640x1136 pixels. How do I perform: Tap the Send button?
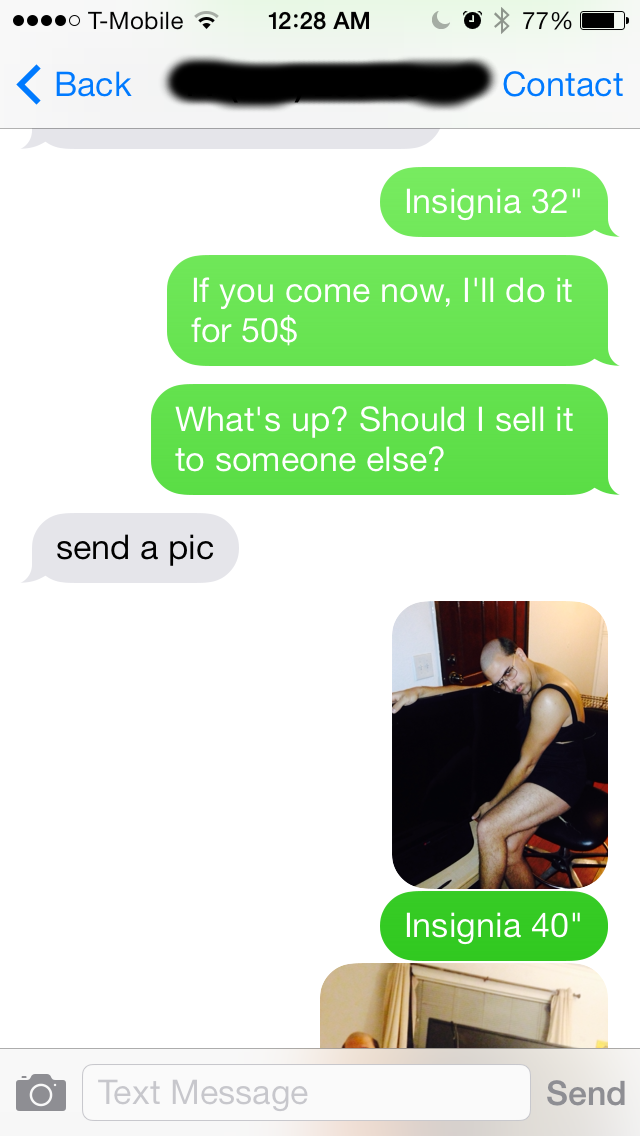586,1093
